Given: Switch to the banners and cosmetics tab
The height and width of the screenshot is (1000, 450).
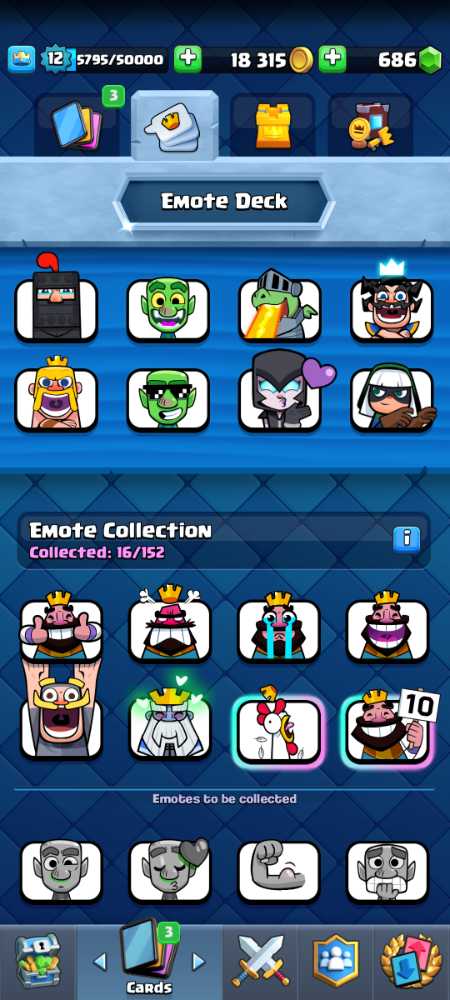Looking at the screenshot, I should [371, 125].
